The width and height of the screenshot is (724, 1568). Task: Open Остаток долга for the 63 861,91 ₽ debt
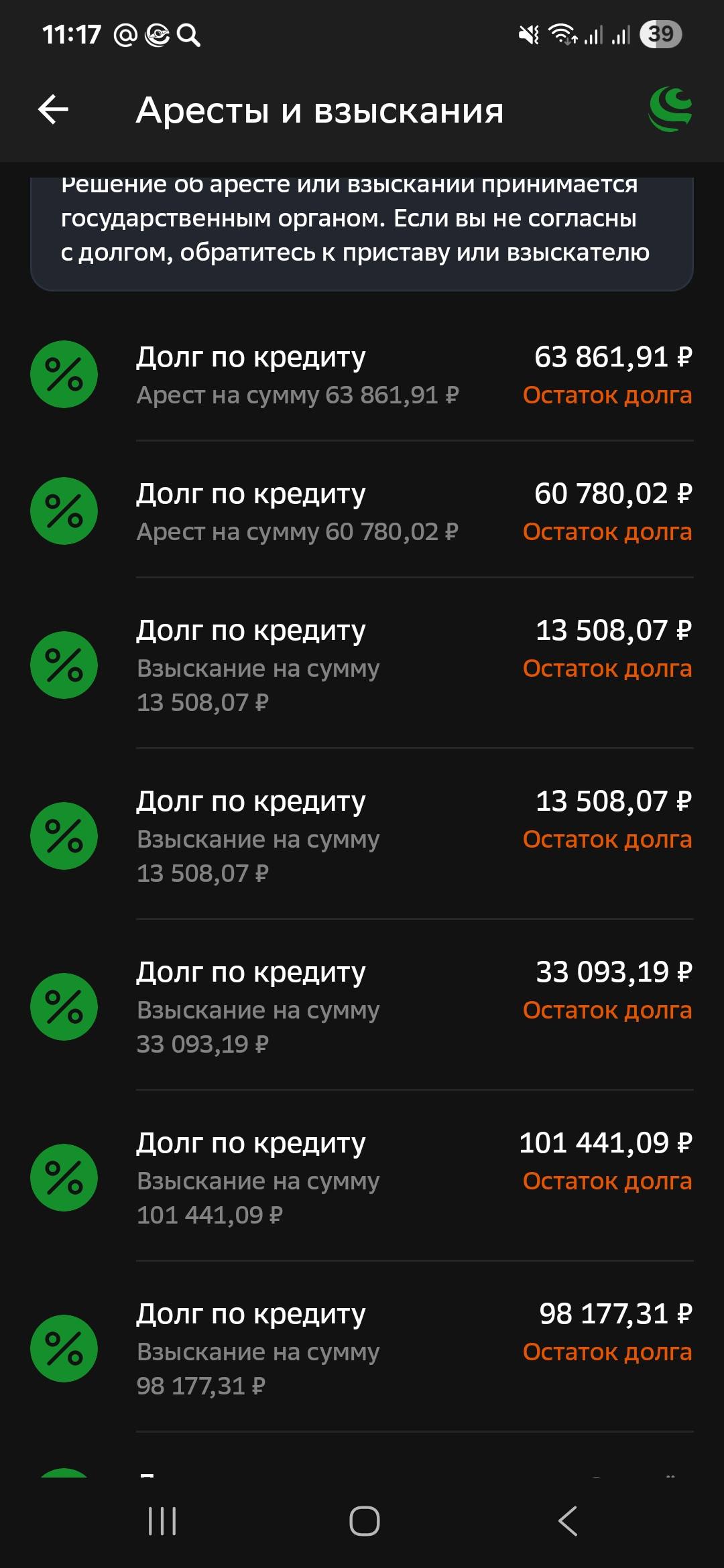tap(607, 395)
